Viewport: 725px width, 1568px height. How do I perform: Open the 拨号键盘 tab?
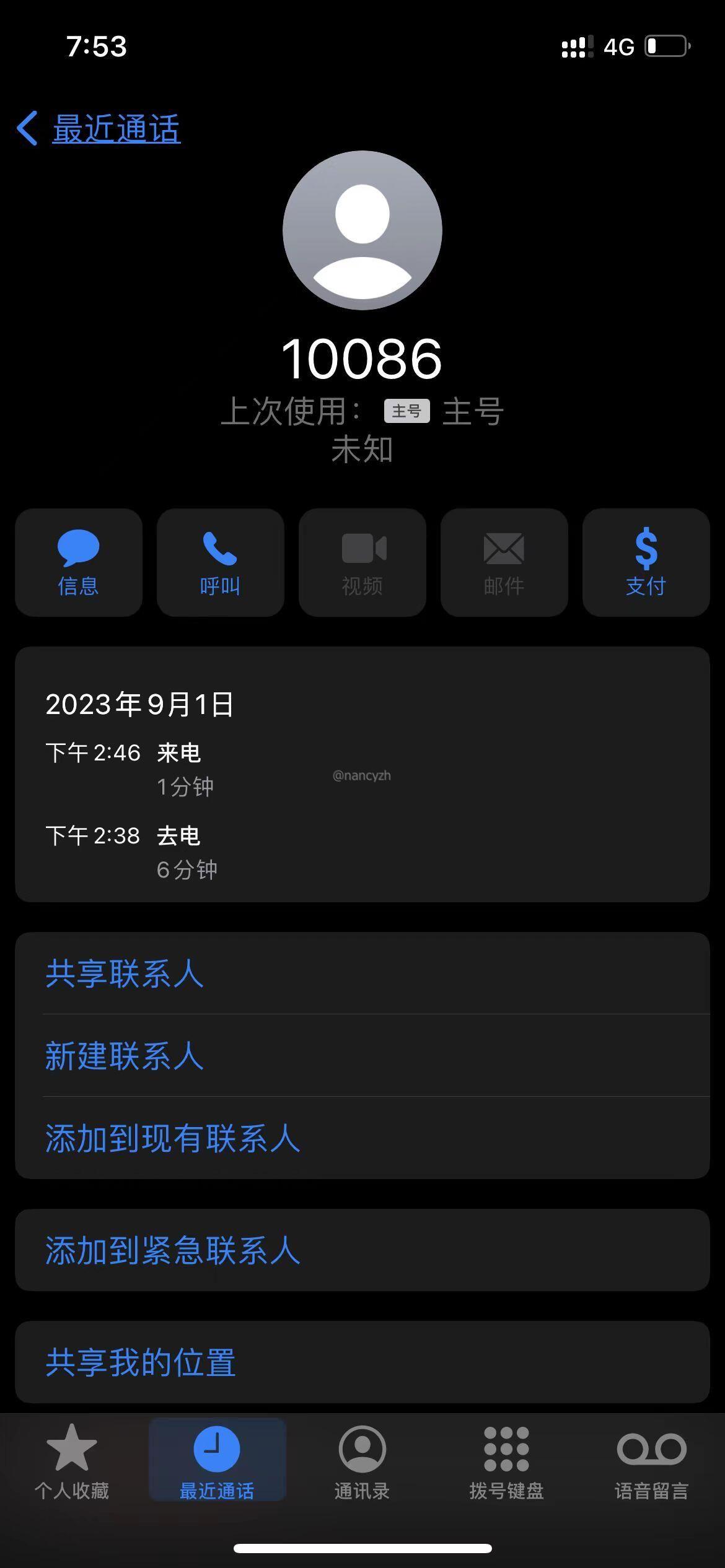coord(506,1461)
